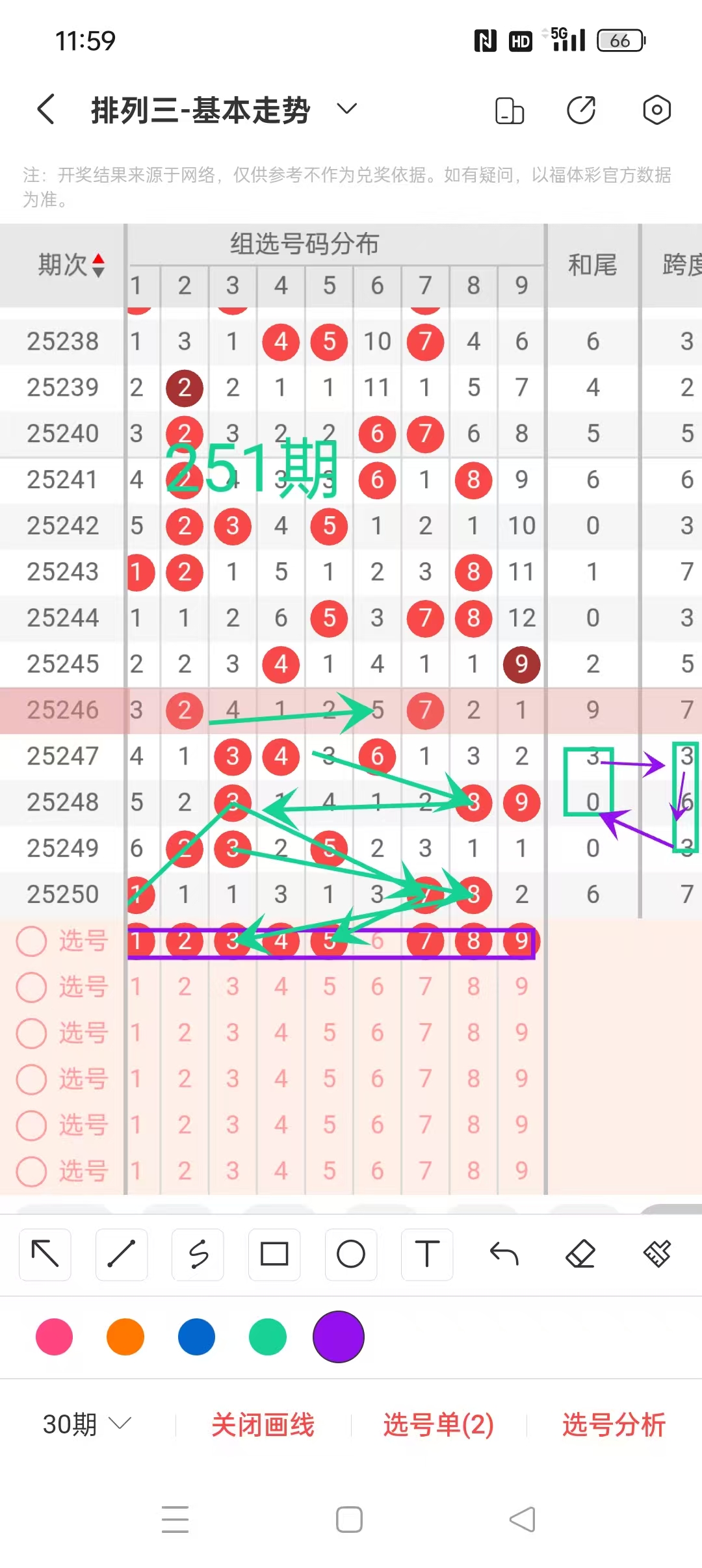Tap 关闭画线 to close drawing mode

click(263, 1424)
